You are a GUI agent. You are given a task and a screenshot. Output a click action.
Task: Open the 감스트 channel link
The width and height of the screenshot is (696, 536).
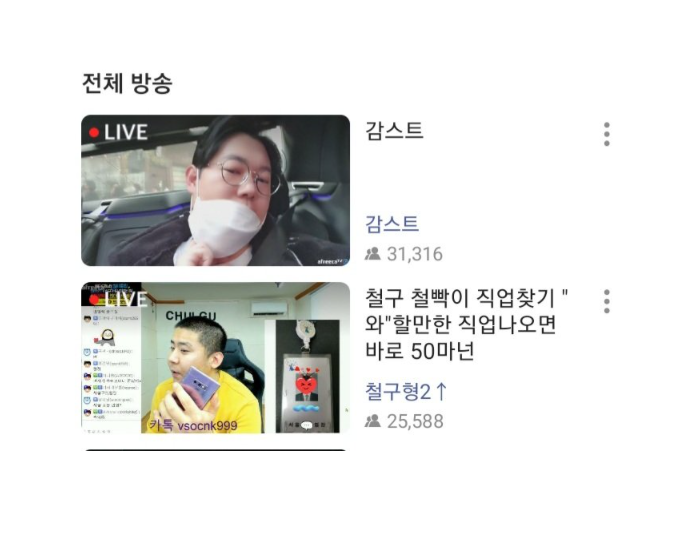click(392, 223)
